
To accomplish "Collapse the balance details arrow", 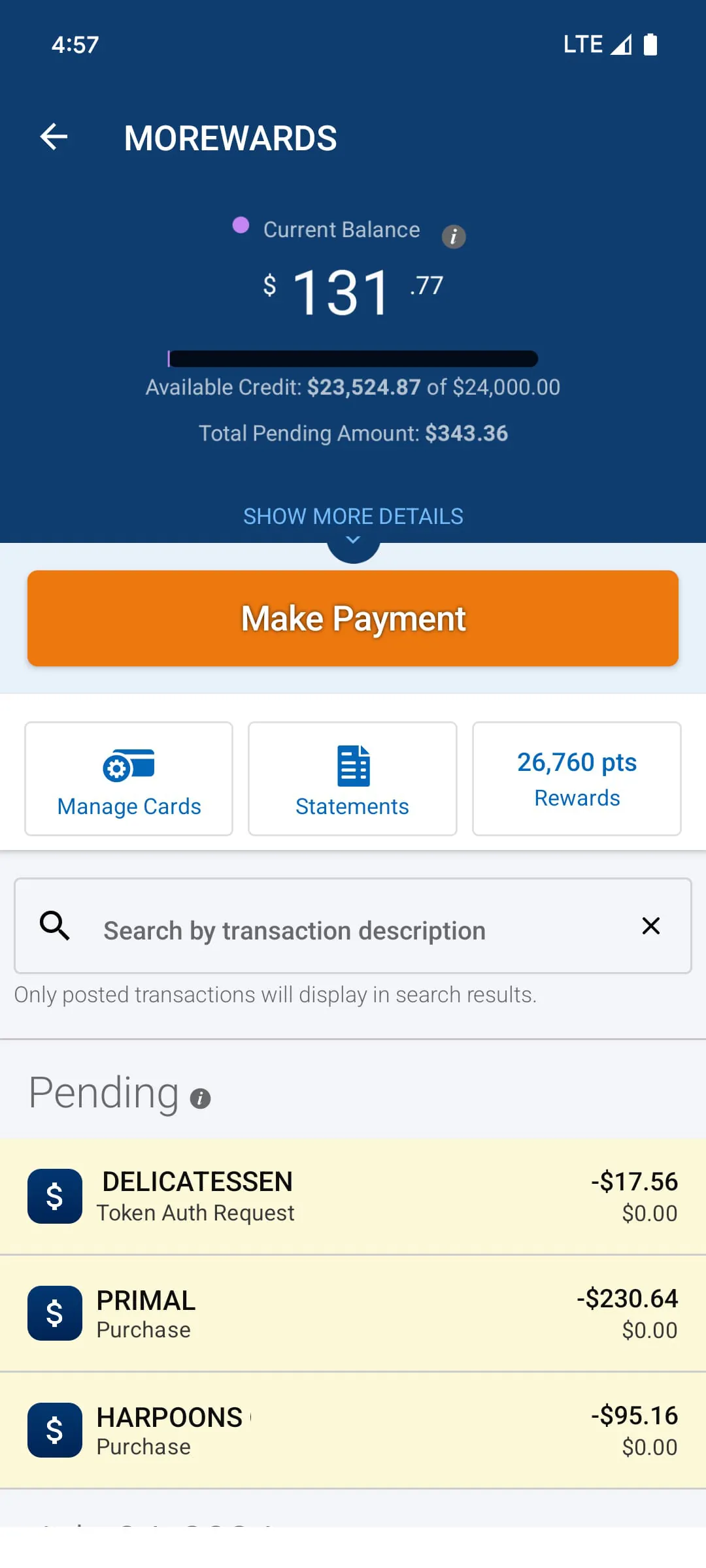I will point(353,541).
